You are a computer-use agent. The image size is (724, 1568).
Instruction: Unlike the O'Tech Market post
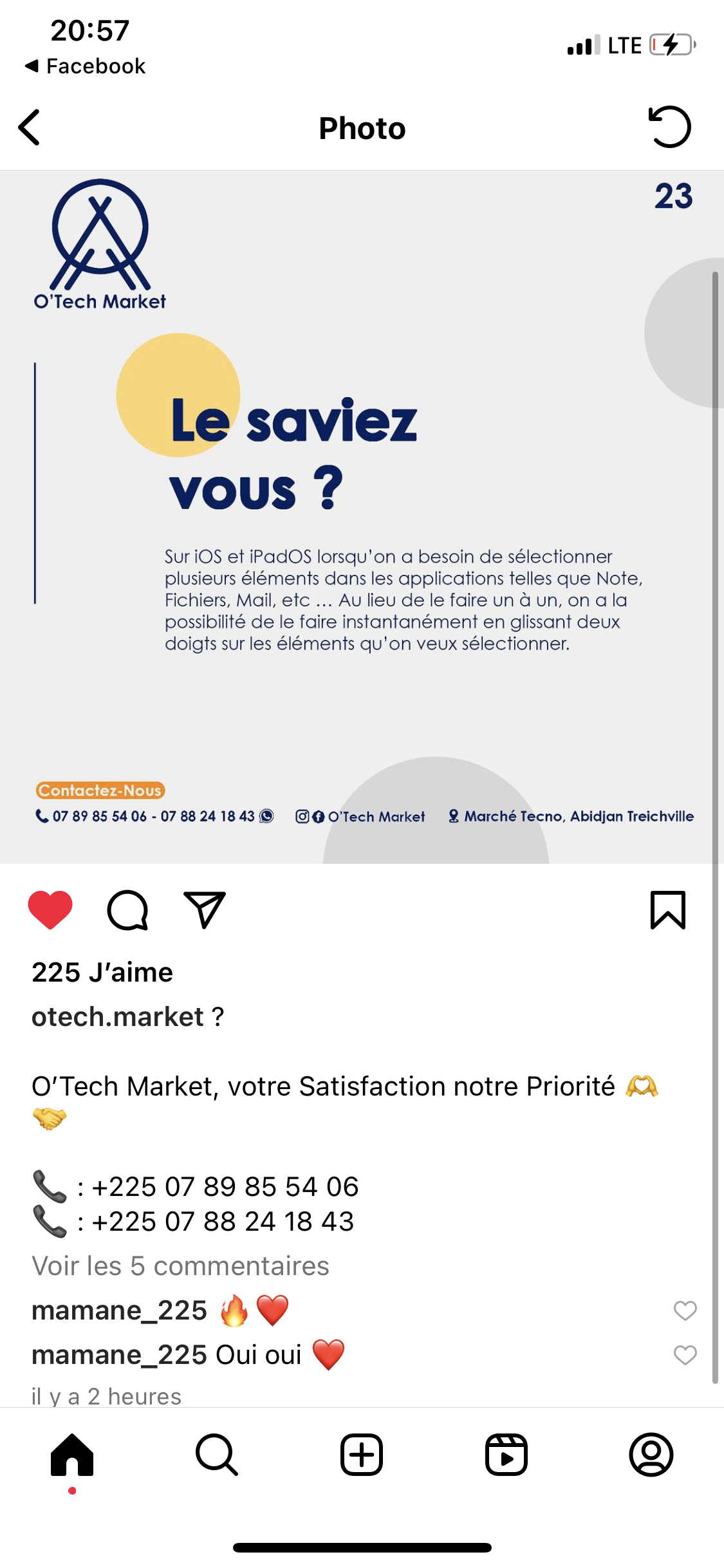tap(50, 910)
